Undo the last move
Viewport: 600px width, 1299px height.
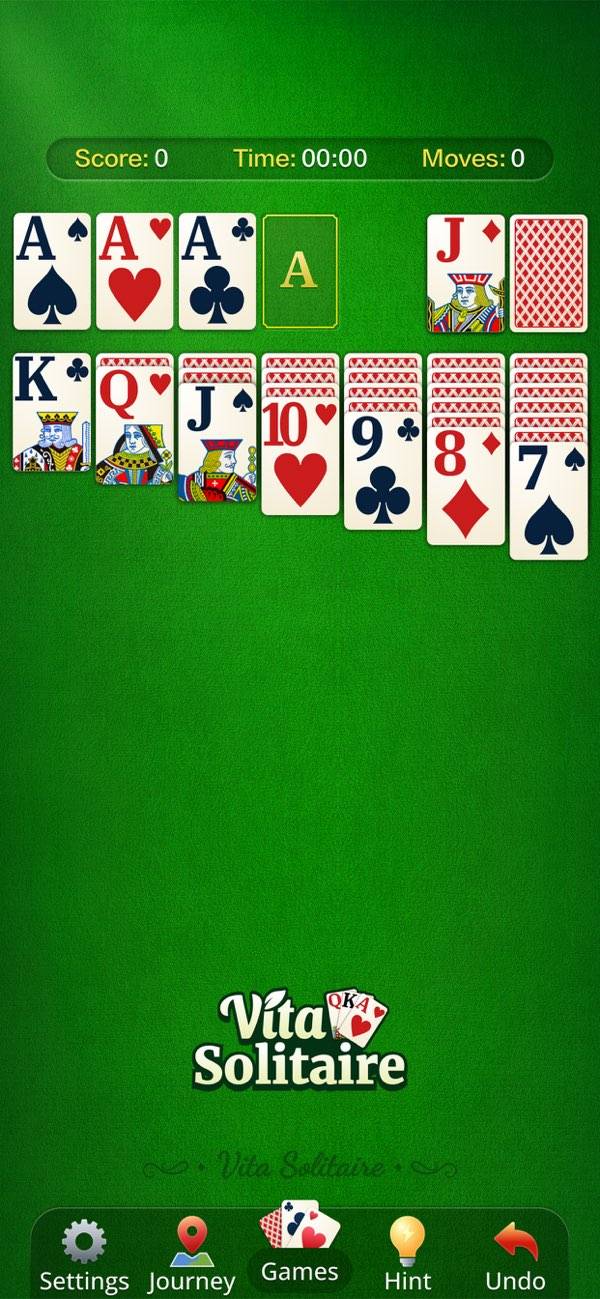[515, 1255]
